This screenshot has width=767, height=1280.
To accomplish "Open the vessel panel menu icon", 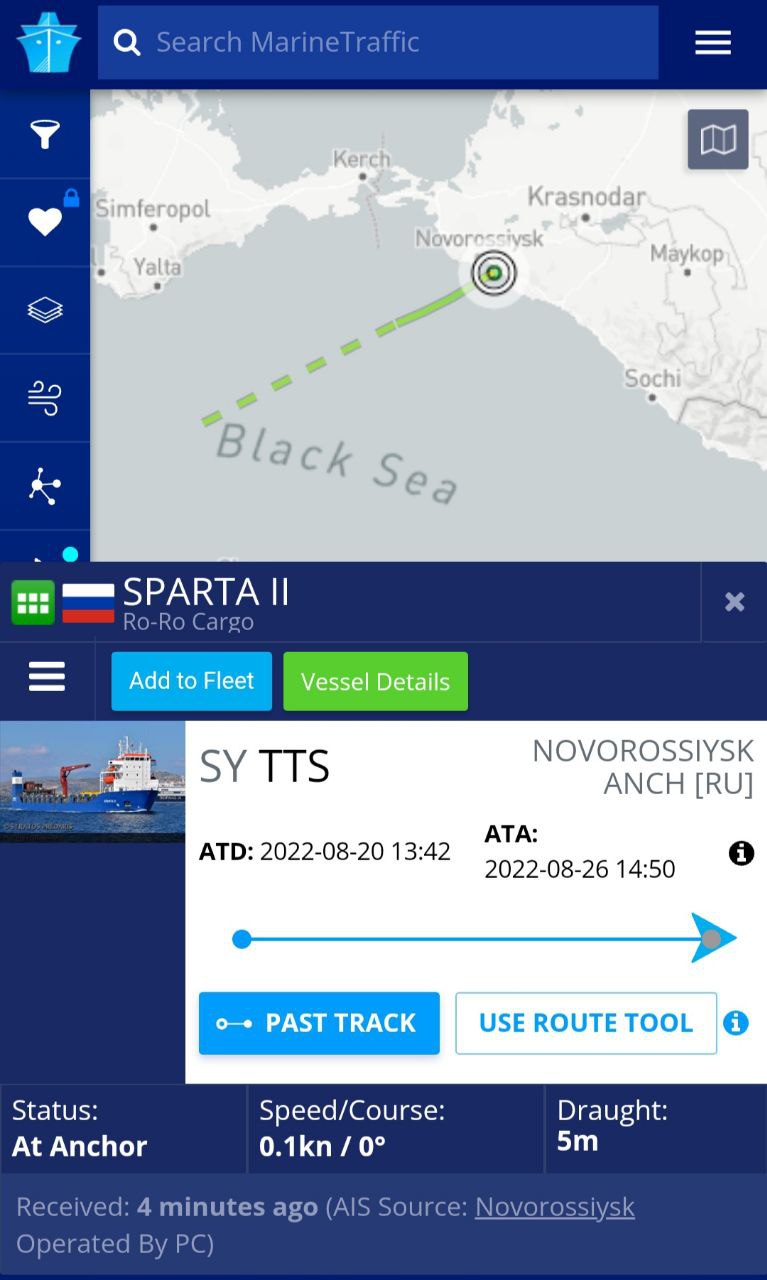I will point(47,677).
